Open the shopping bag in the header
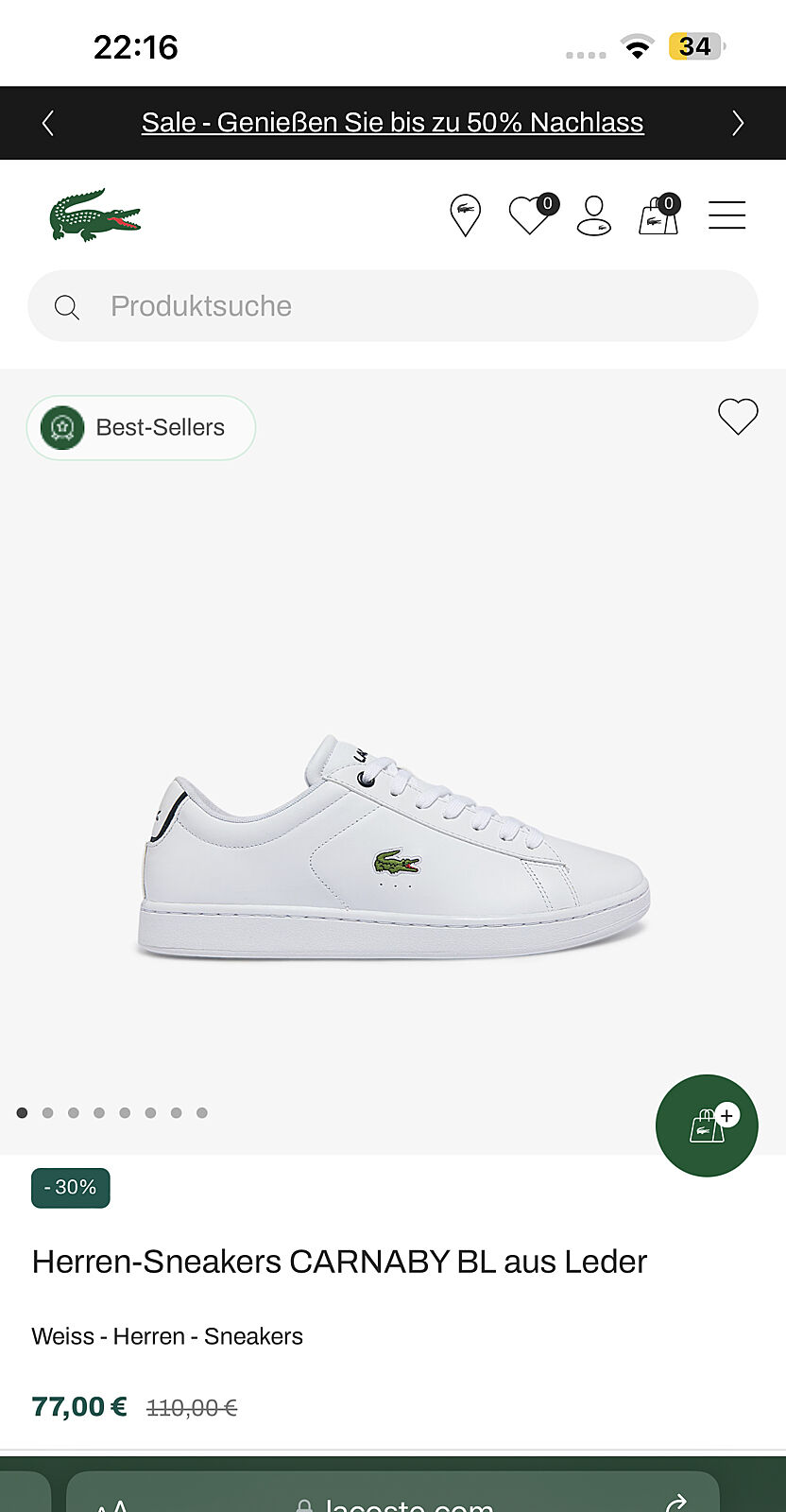This screenshot has height=1512, width=786. point(658,215)
